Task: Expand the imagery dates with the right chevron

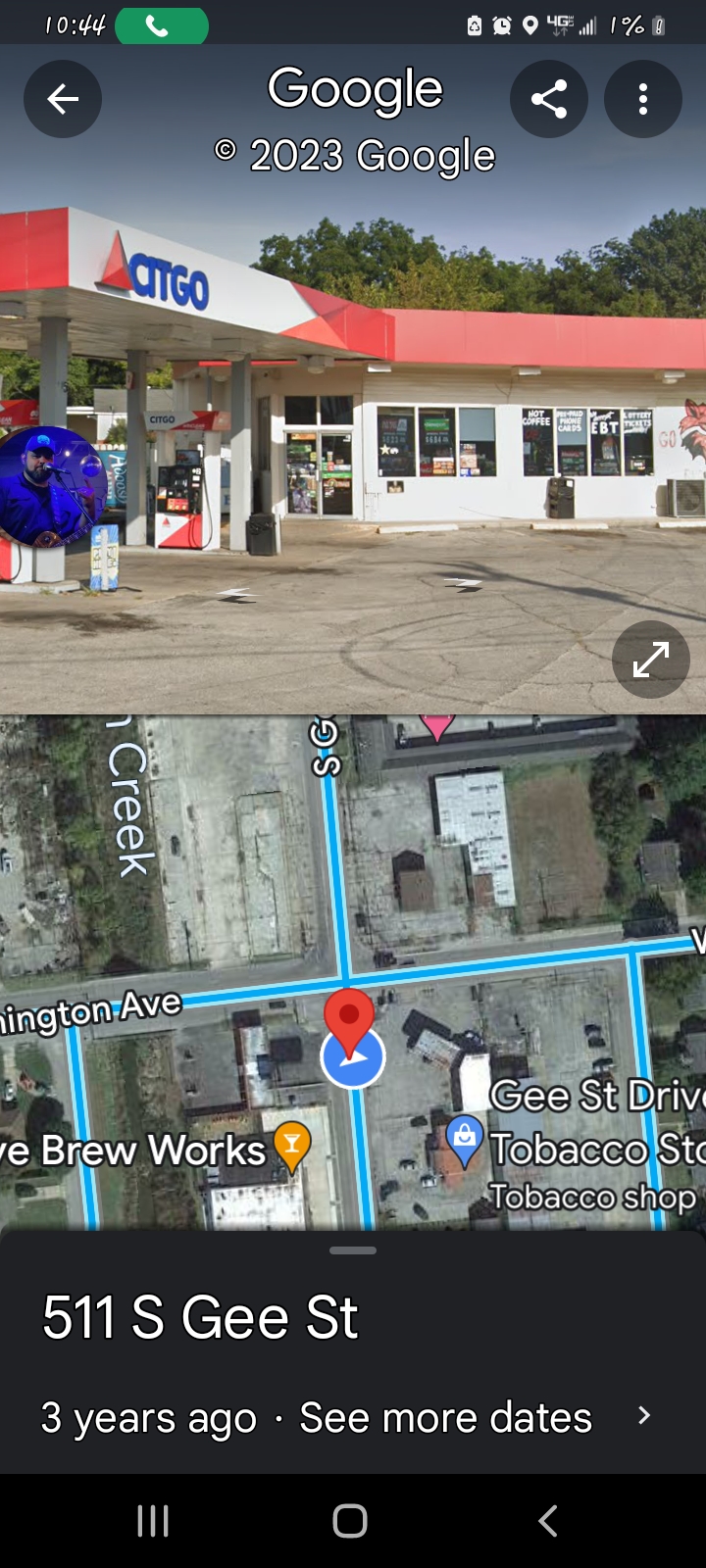Action: [x=643, y=1415]
